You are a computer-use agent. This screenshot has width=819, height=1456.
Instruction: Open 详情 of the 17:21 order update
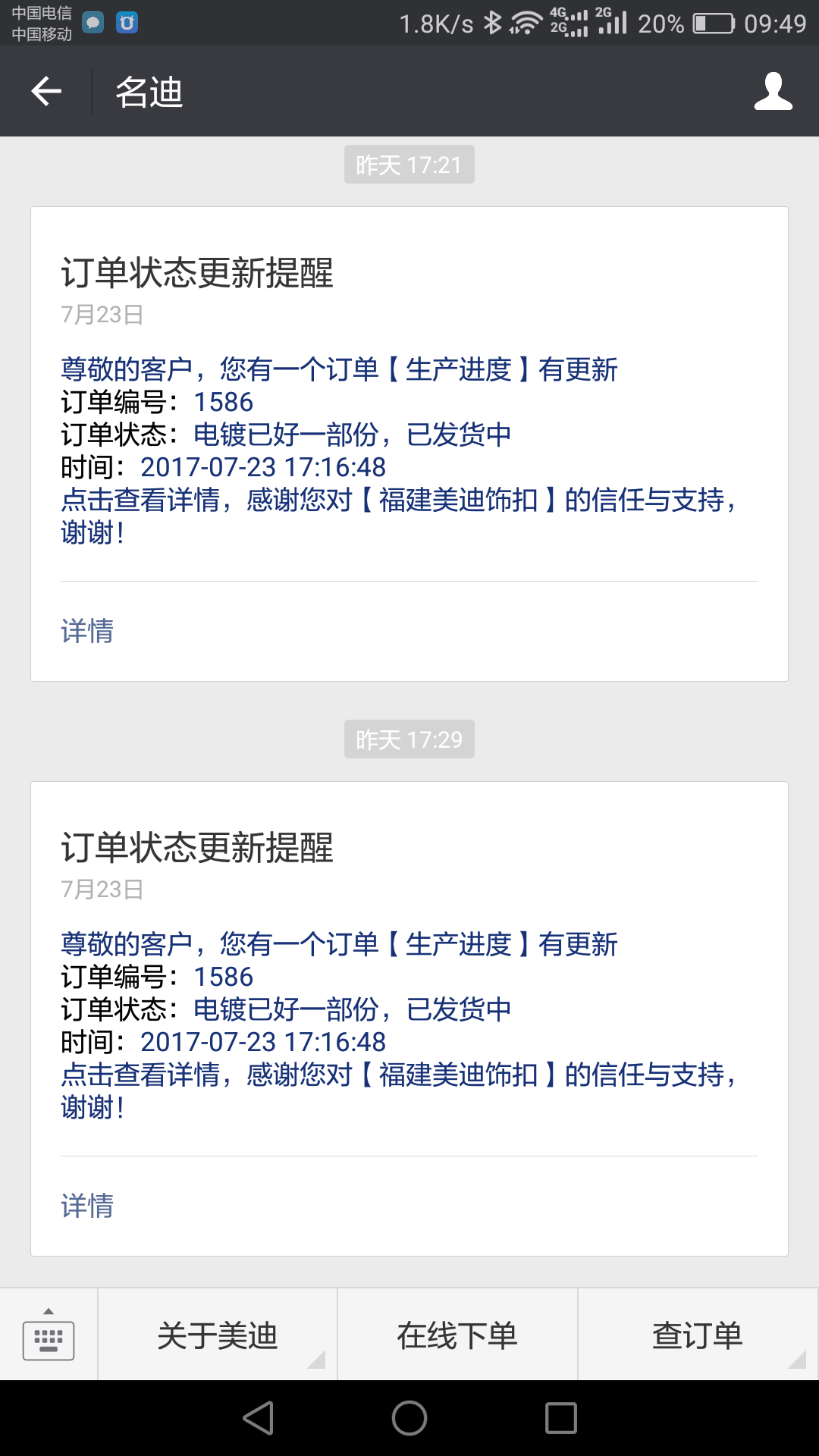coord(87,631)
